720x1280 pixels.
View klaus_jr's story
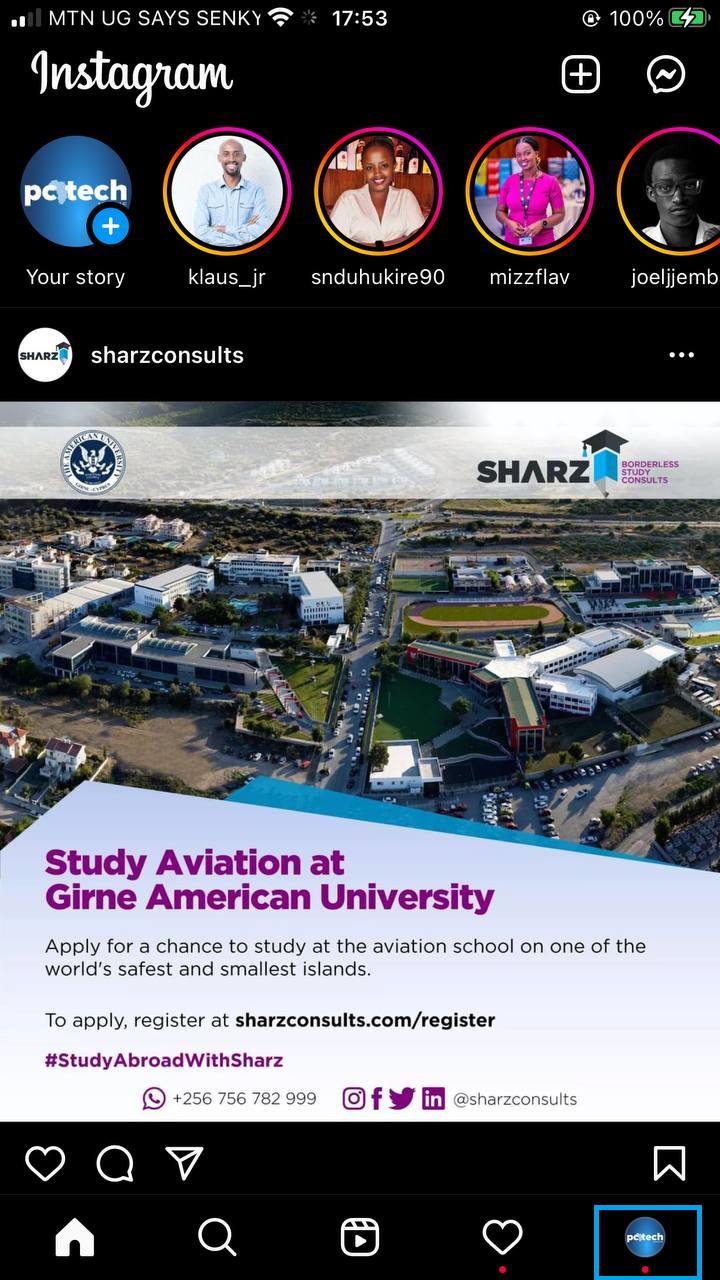[x=227, y=192]
